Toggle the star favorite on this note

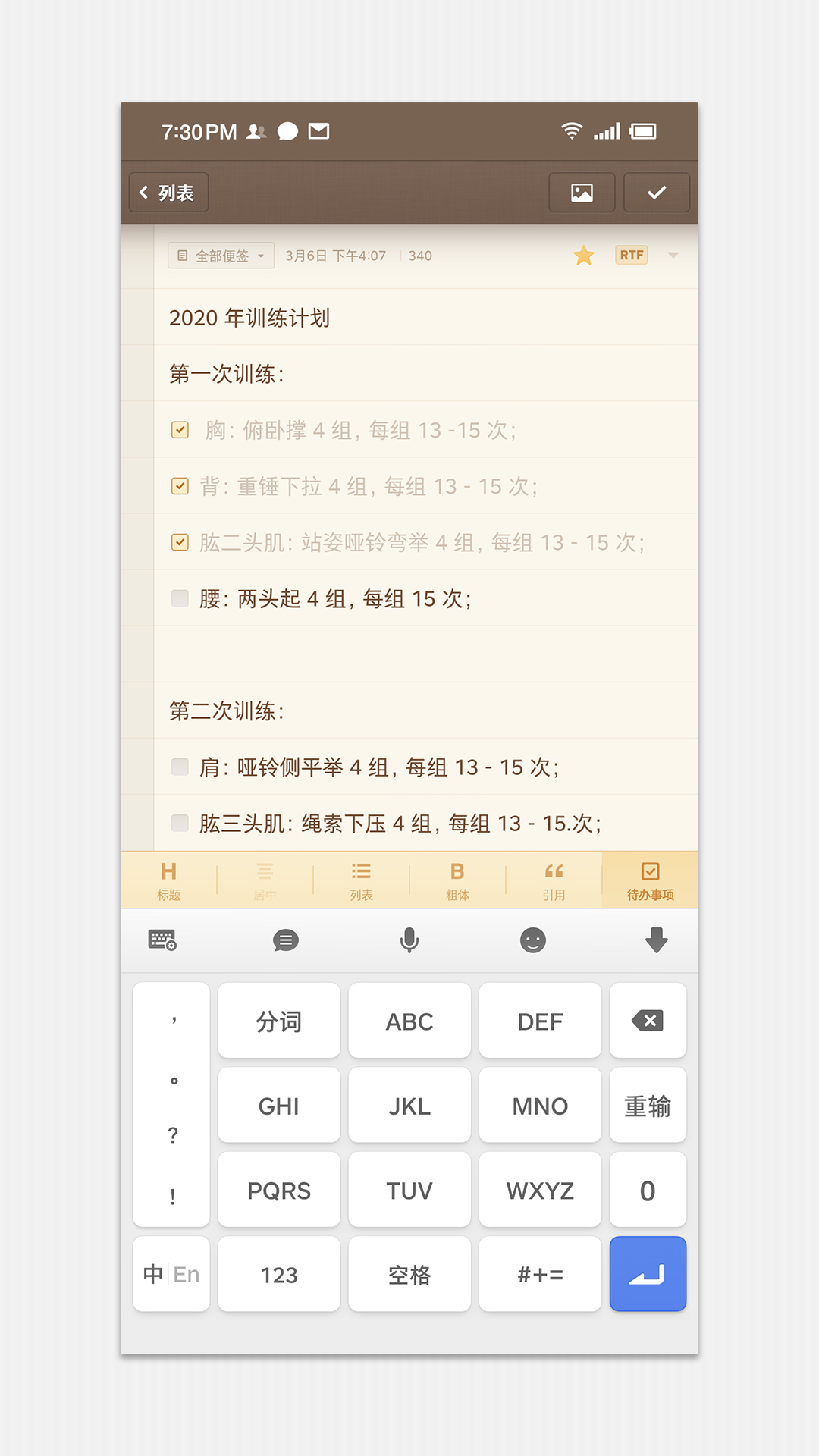click(x=584, y=256)
